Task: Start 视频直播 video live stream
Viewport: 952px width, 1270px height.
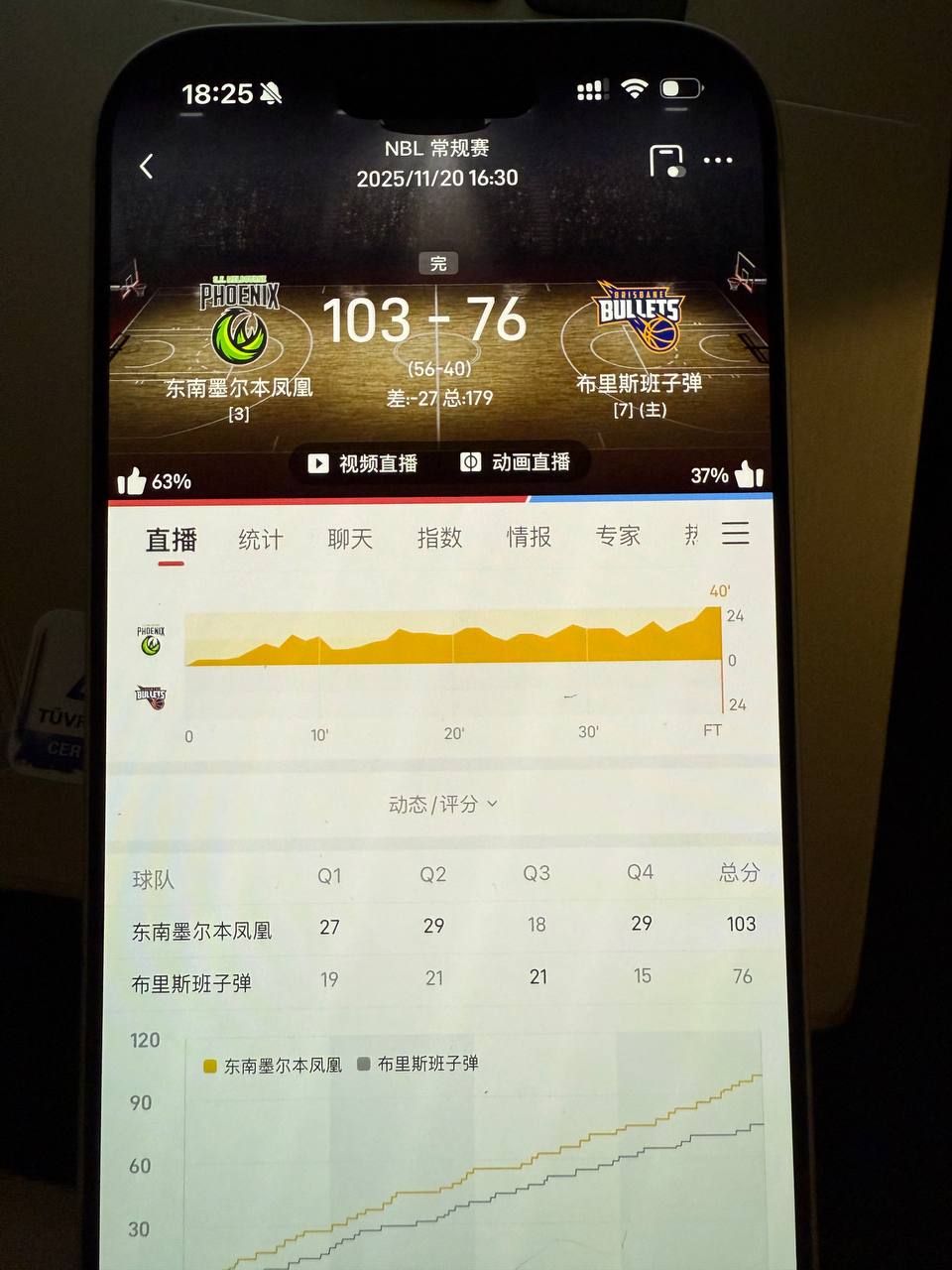Action: point(363,463)
